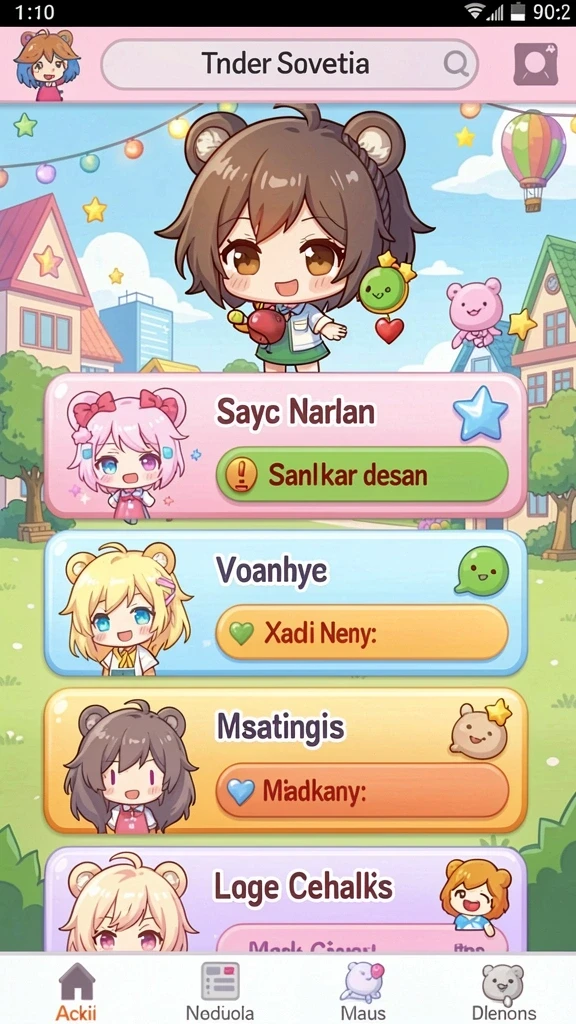
Task: Switch to the Maus tab
Action: click(x=363, y=991)
